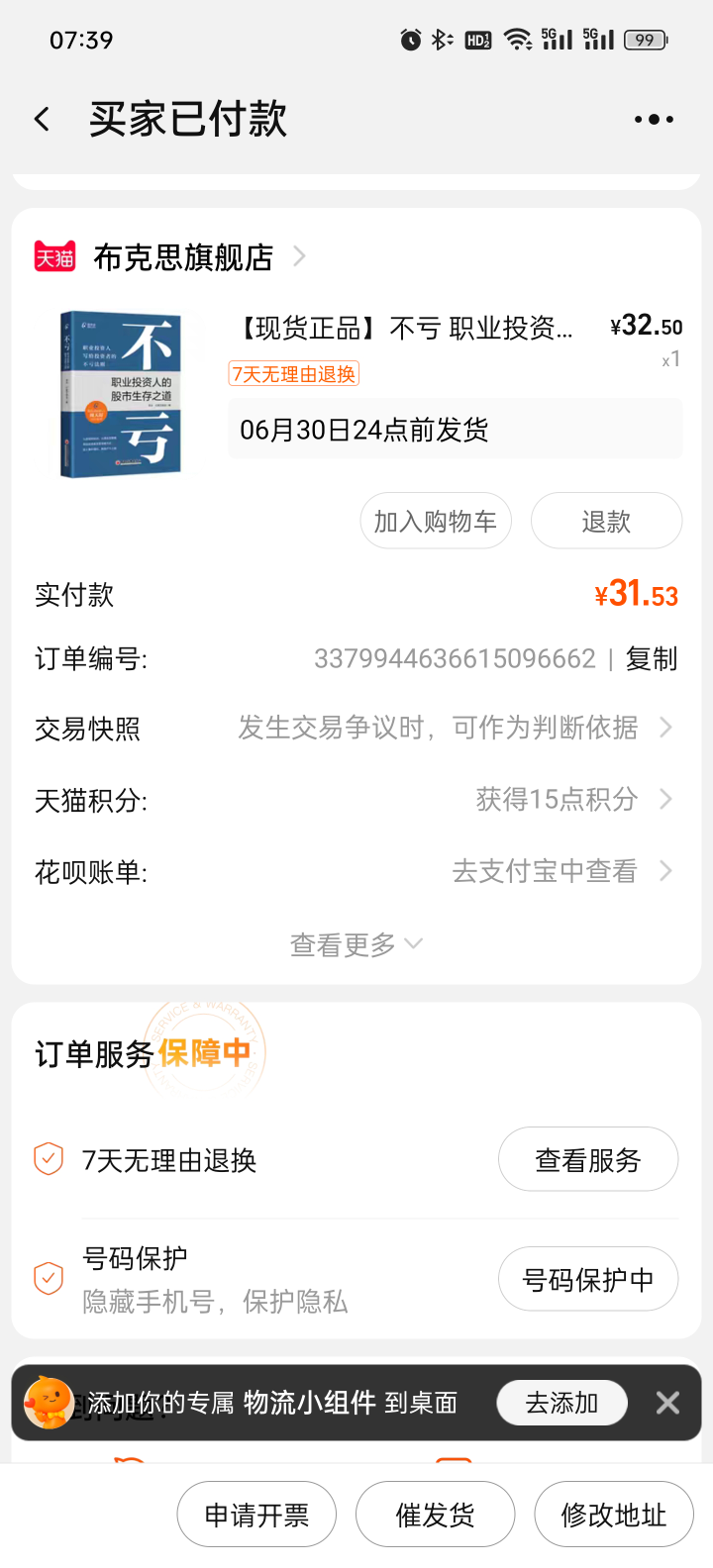Request a refund with 退款
This screenshot has height=1568, width=713.
click(606, 521)
